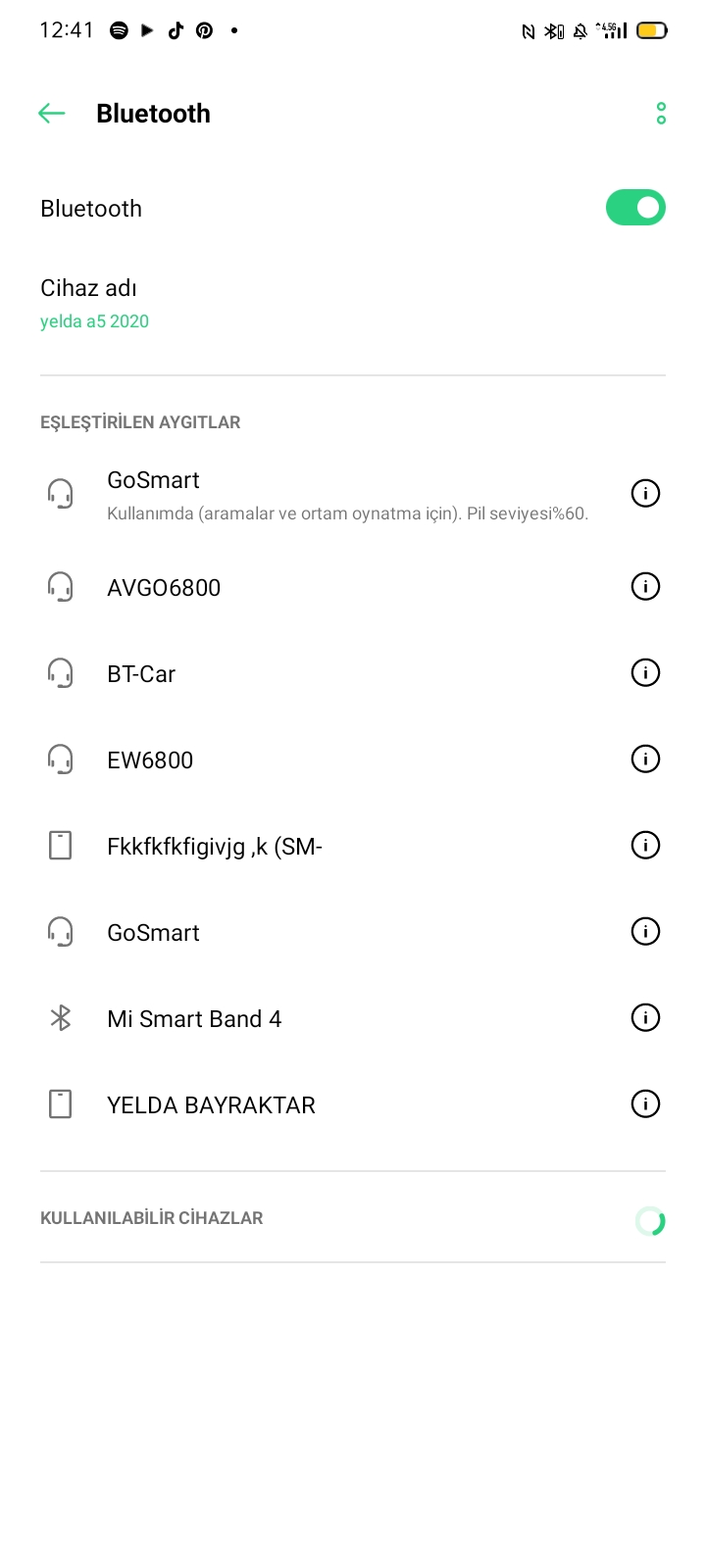The width and height of the screenshot is (706, 1568).
Task: Open info icon for YELDA BAYRAKTAR
Action: click(645, 1104)
